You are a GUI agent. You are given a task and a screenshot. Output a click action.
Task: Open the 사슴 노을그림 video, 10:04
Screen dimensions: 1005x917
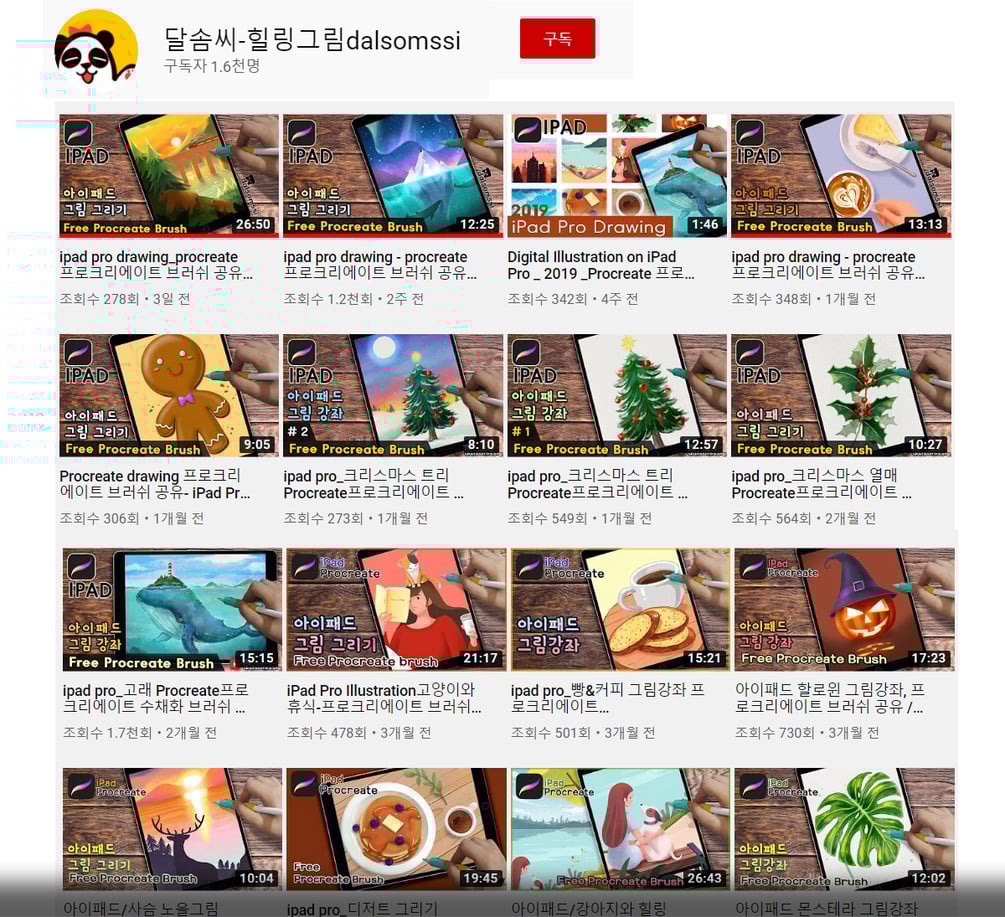pyautogui.click(x=171, y=828)
